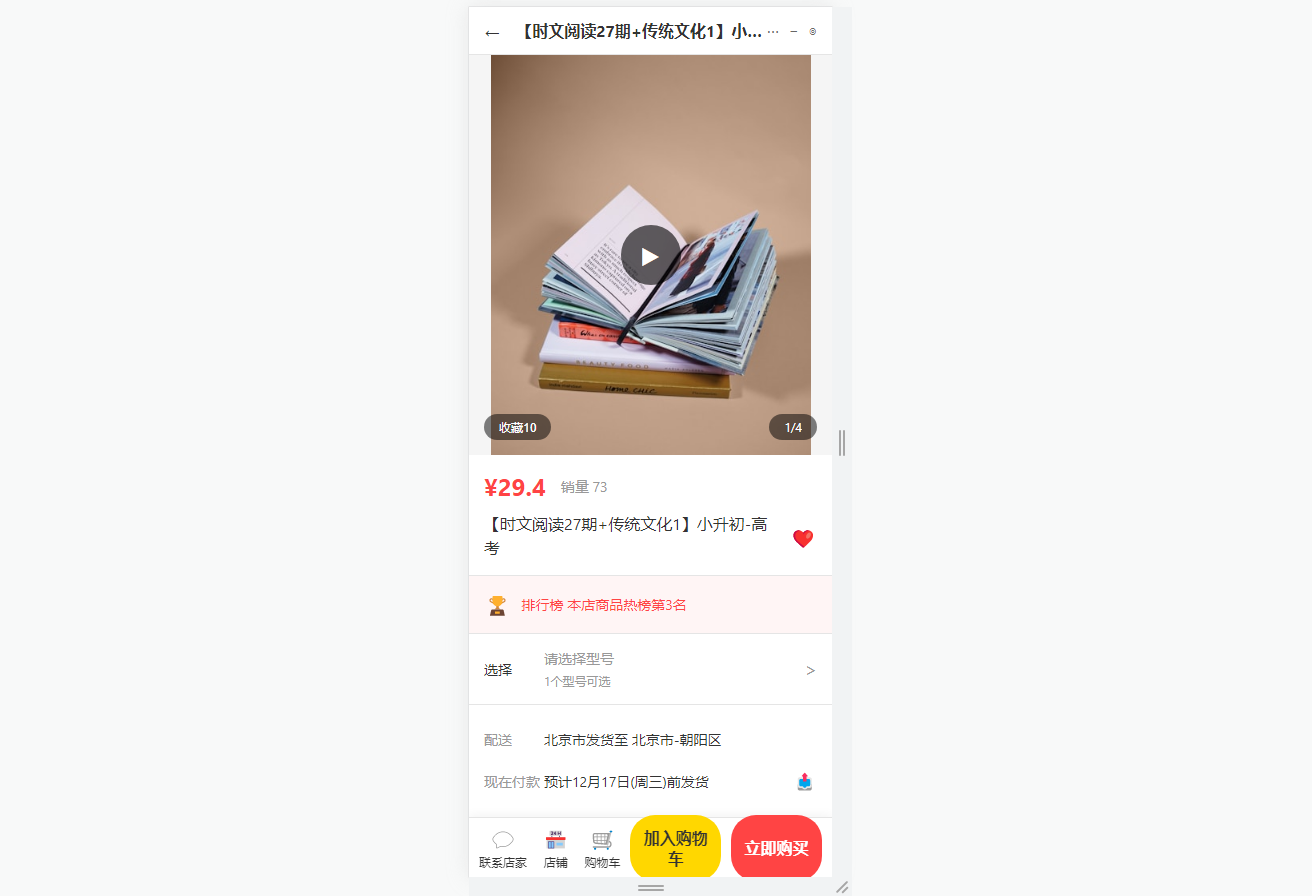The image size is (1312, 896).
Task: Contact the seller via 联系店家
Action: click(x=502, y=848)
